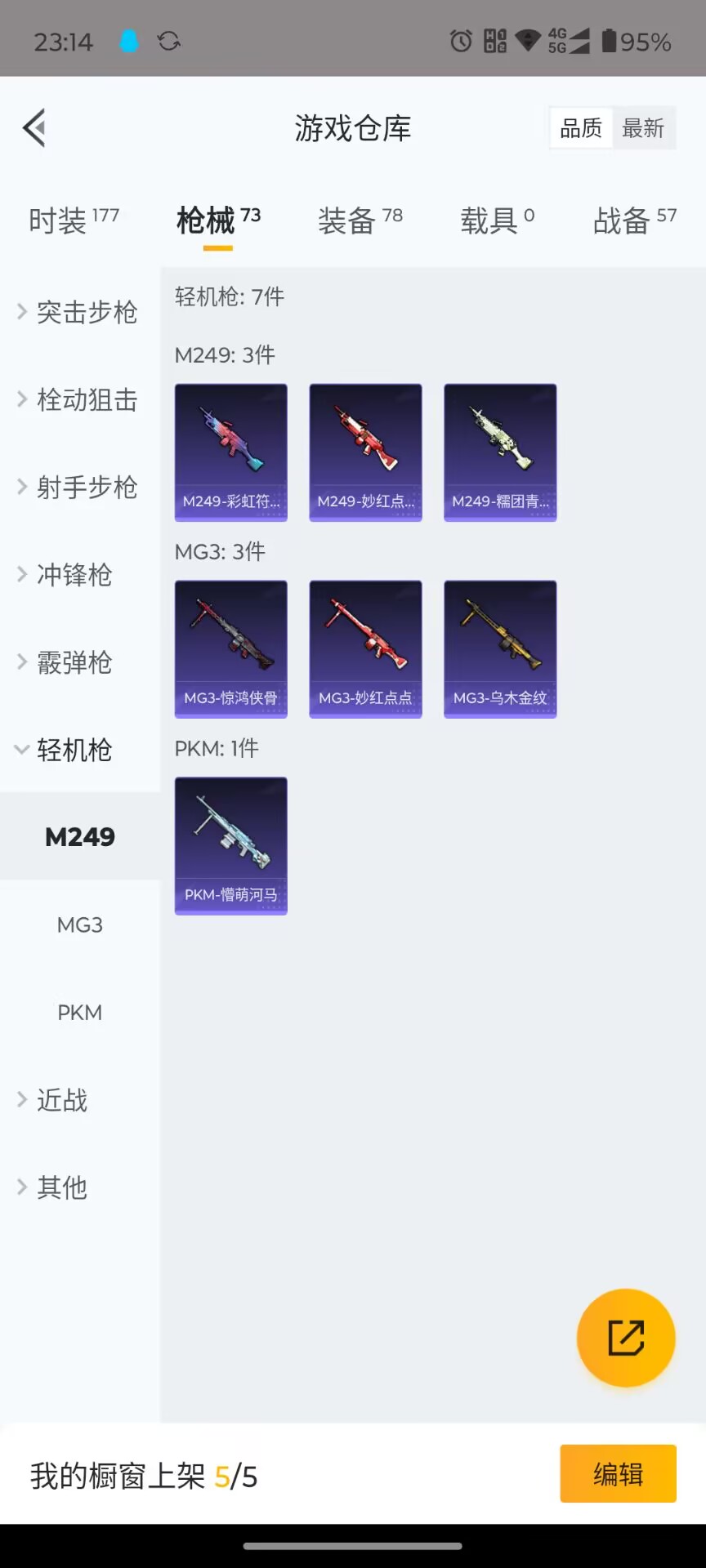Select PKM in the sidebar
706x1568 pixels.
[x=80, y=1013]
